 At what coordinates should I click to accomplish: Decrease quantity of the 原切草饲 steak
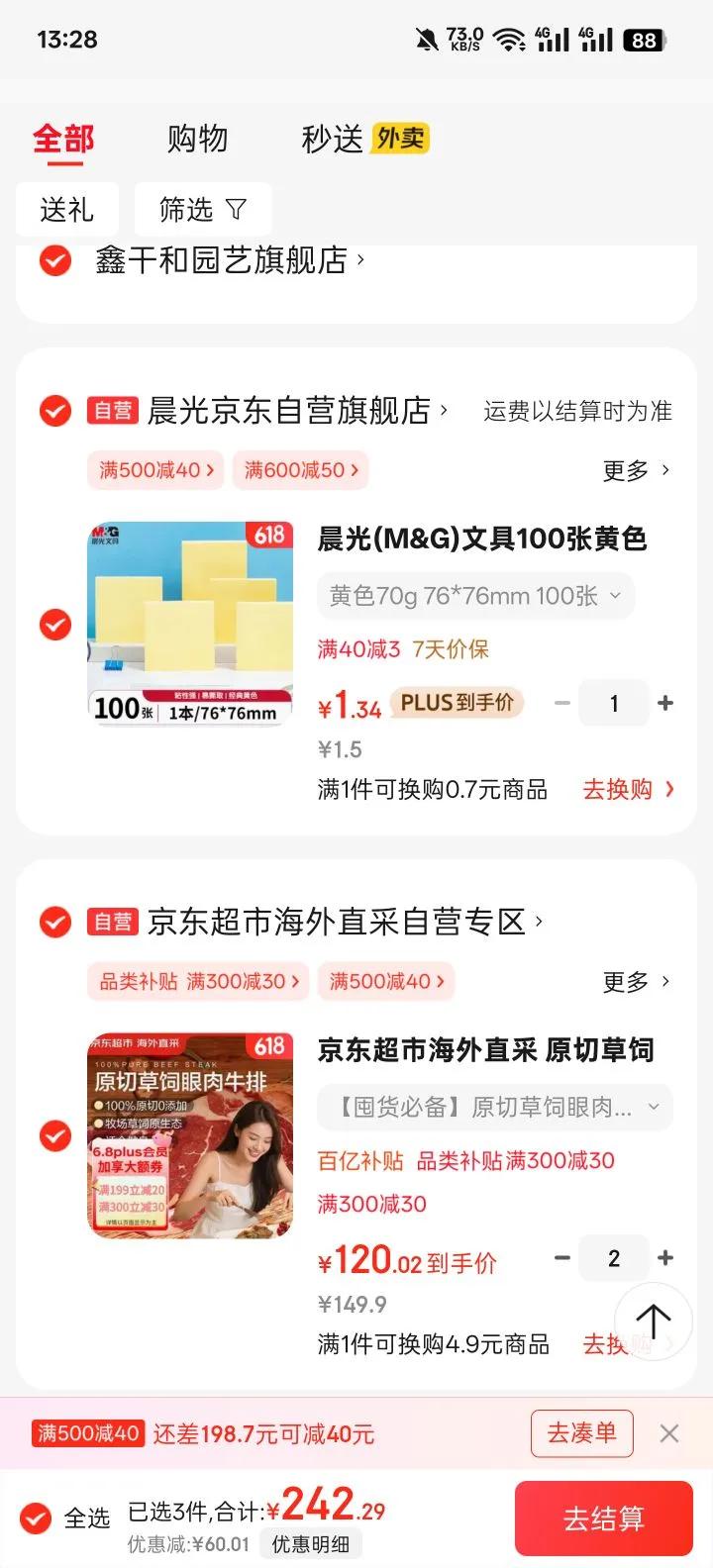(562, 1257)
